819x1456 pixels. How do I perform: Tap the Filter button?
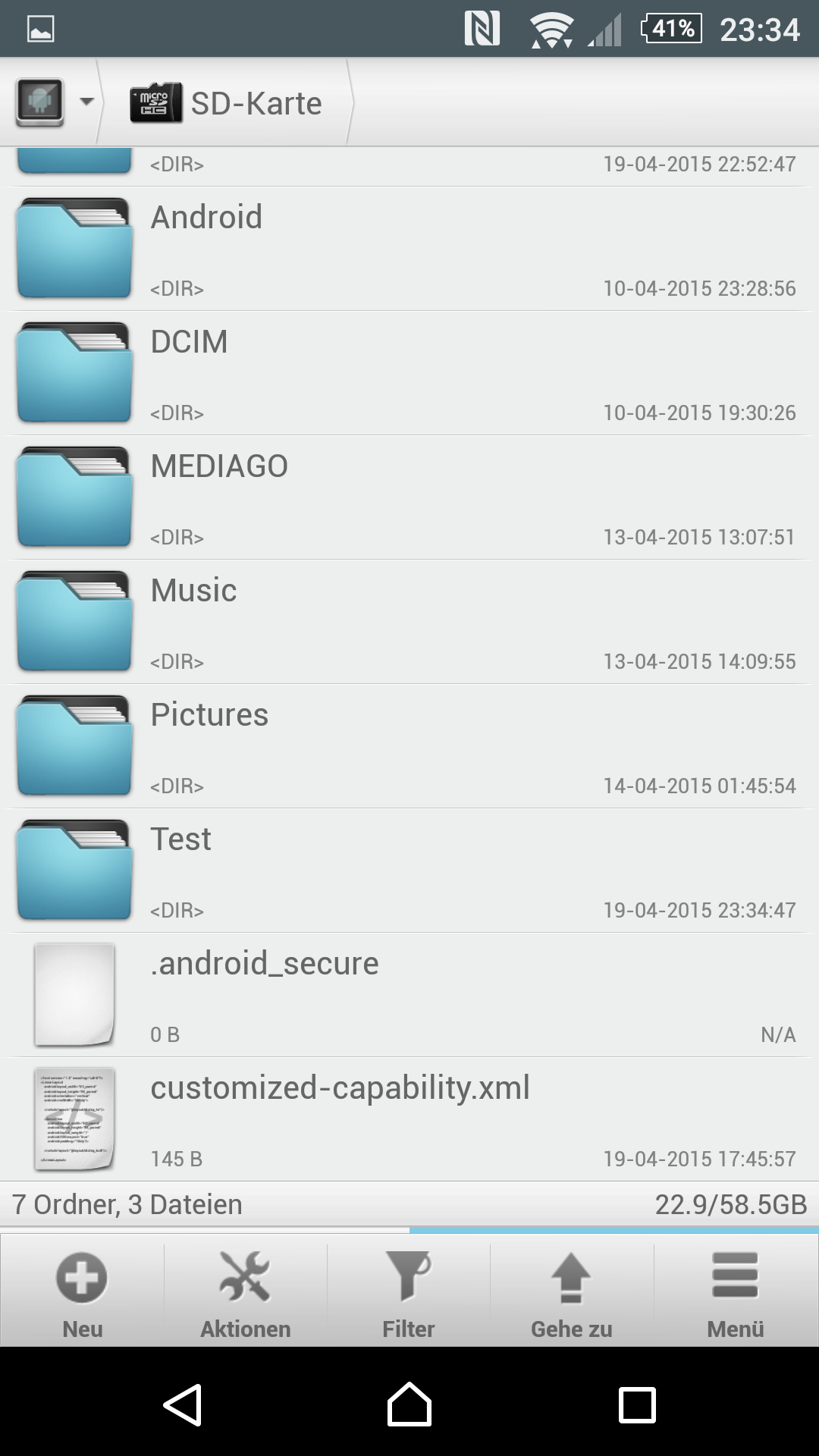coord(409,1291)
